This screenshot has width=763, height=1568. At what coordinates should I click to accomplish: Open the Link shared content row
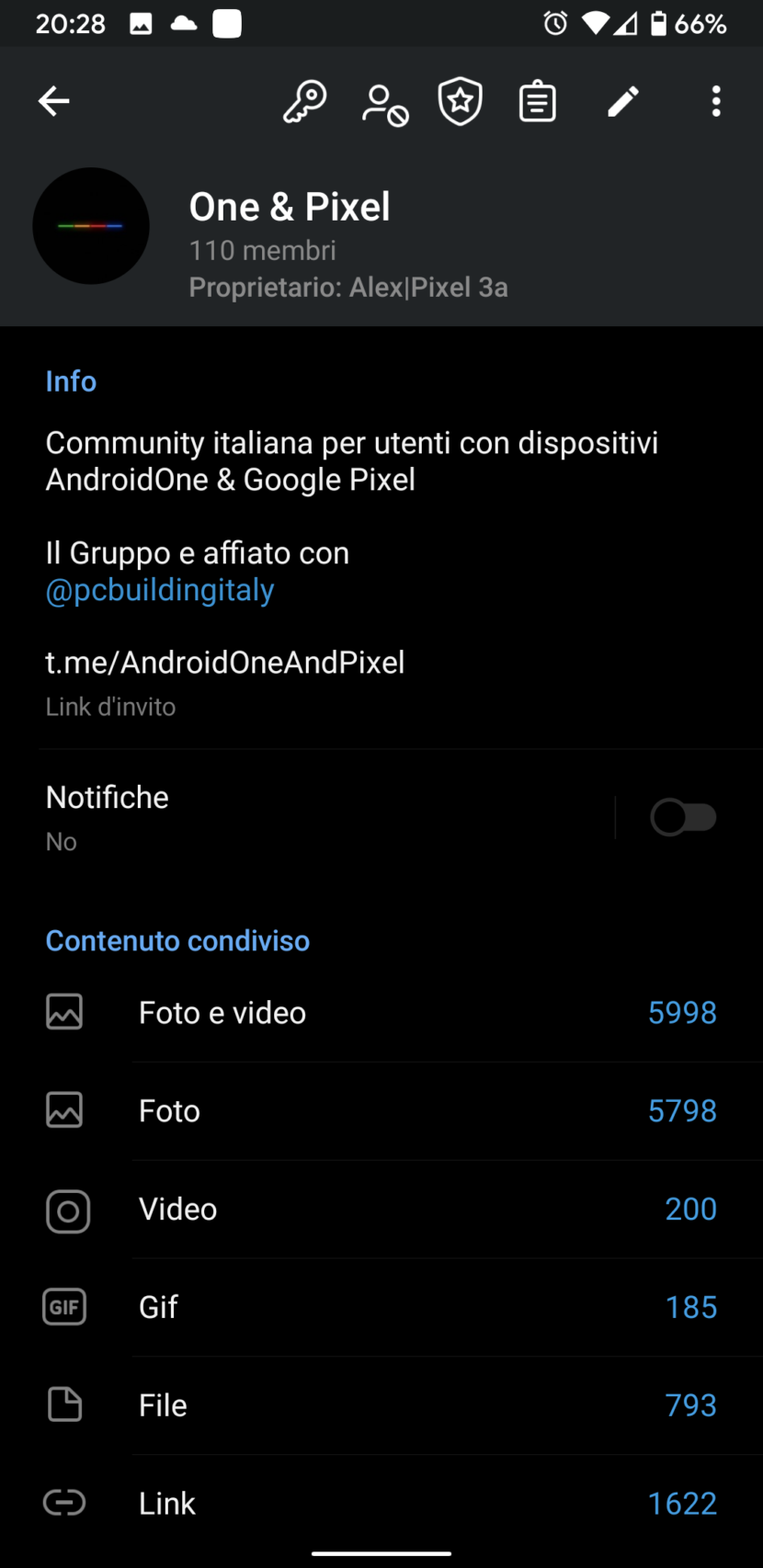381,1504
